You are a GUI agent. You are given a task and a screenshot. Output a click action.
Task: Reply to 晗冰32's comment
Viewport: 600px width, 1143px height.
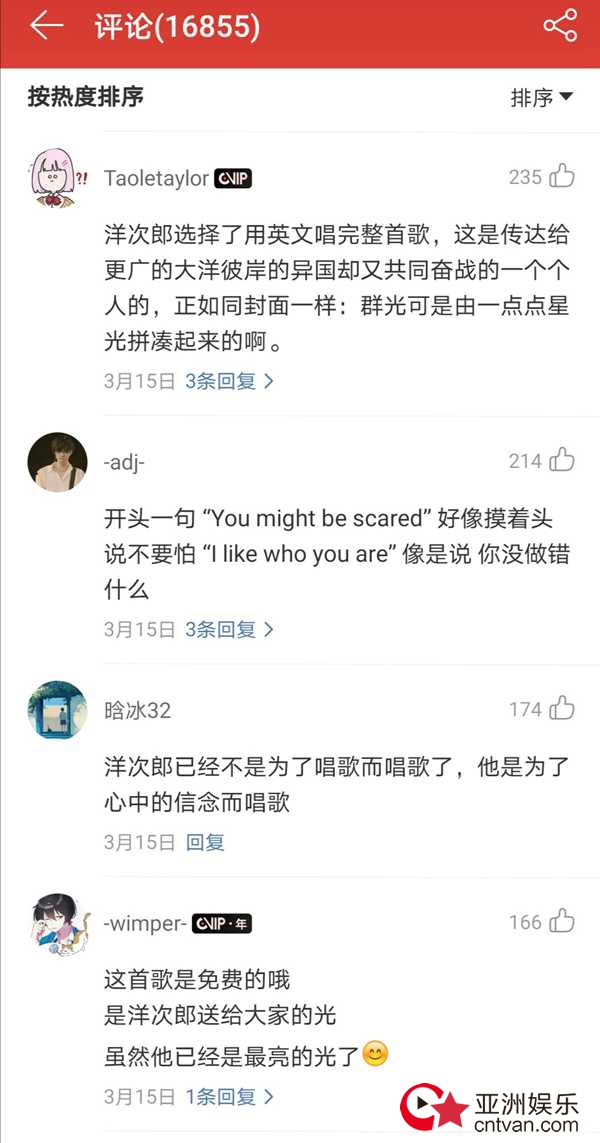point(205,843)
